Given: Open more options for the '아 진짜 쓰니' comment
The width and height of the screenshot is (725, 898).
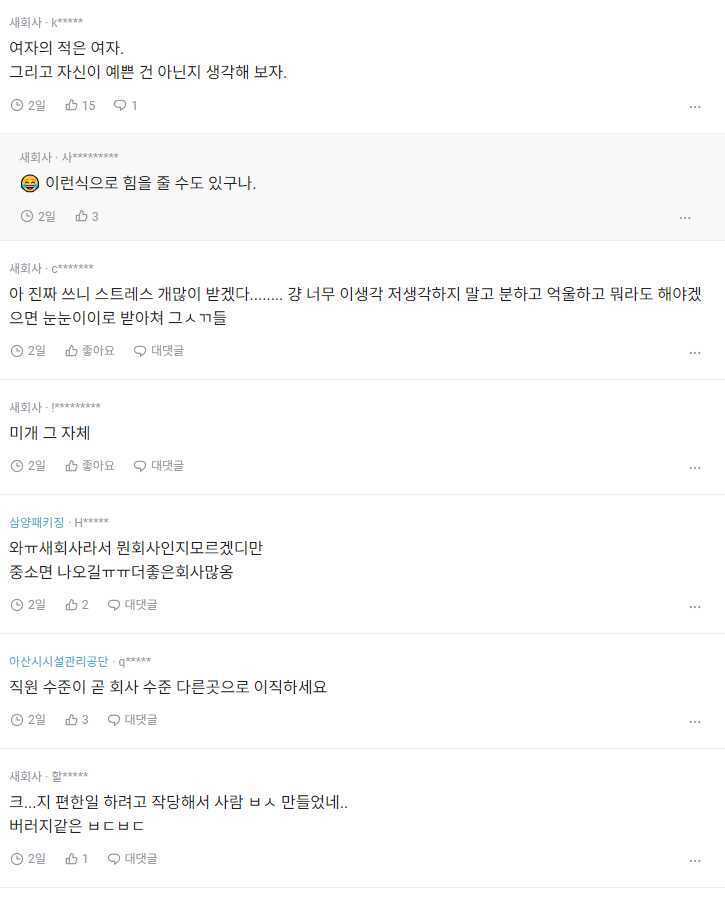Looking at the screenshot, I should [694, 352].
